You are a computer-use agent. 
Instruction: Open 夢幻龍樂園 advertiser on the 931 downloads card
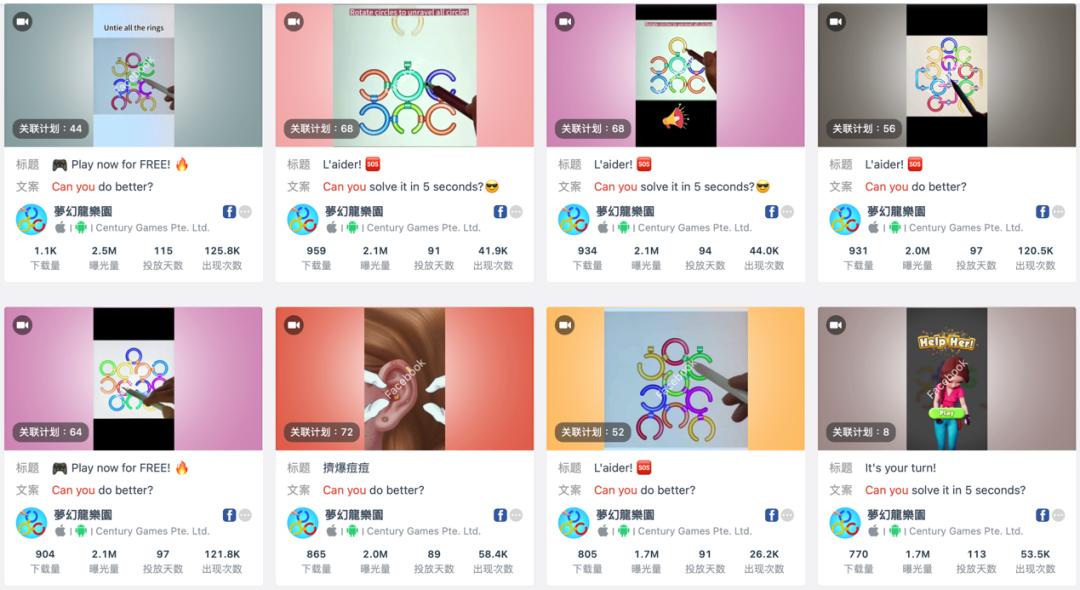point(896,212)
